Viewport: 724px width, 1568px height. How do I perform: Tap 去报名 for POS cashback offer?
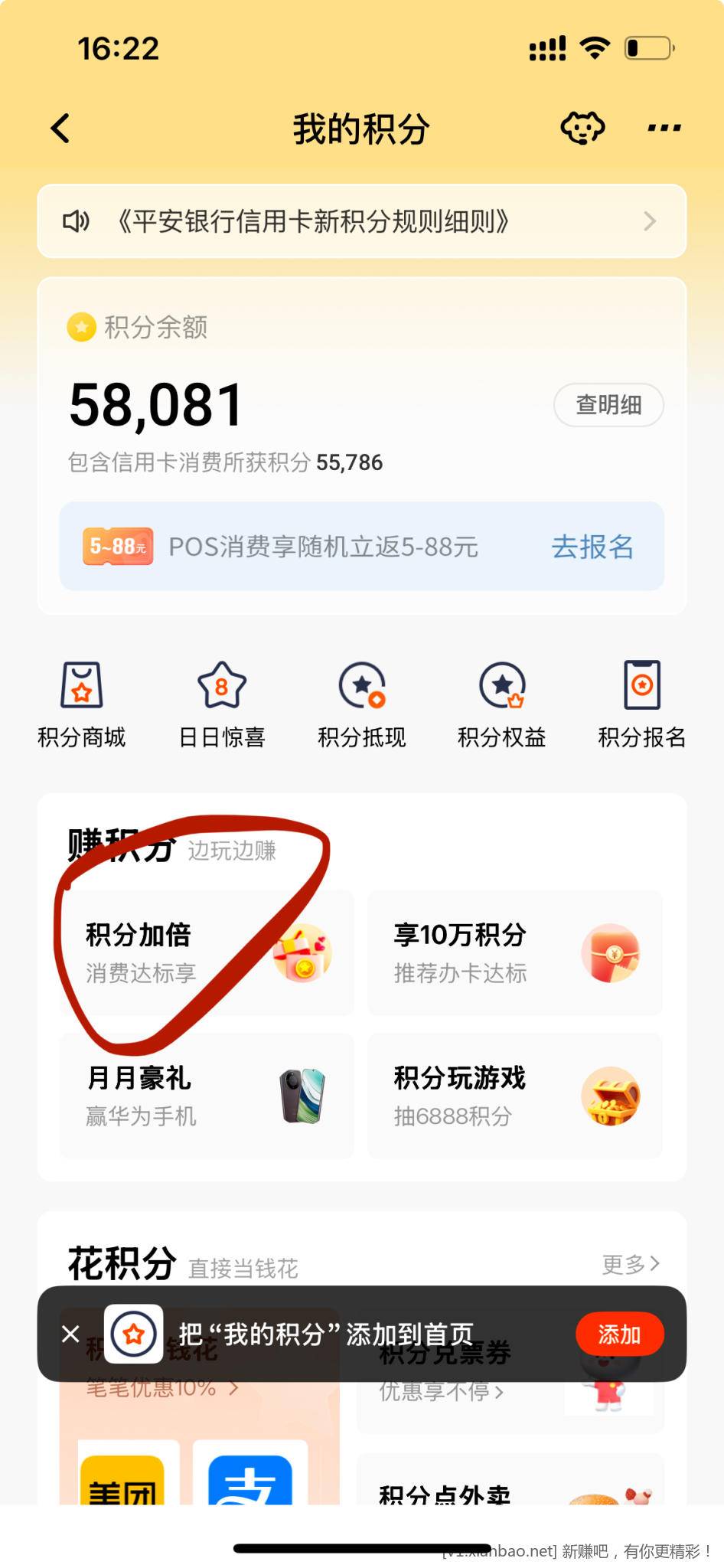click(592, 547)
